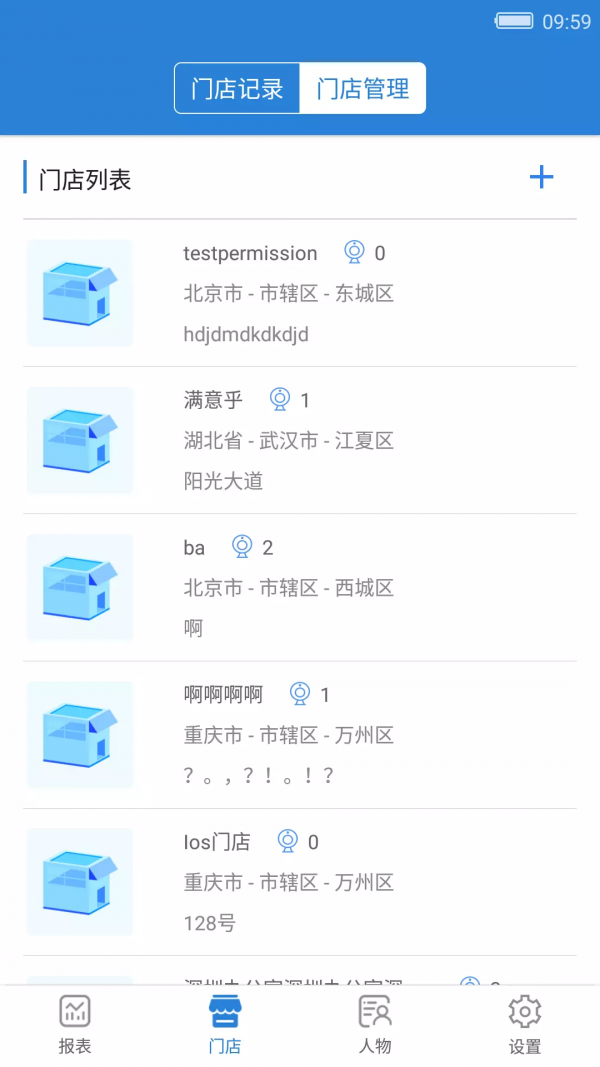Go to the 报表 tab
This screenshot has width=600, height=1067.
click(75, 1025)
